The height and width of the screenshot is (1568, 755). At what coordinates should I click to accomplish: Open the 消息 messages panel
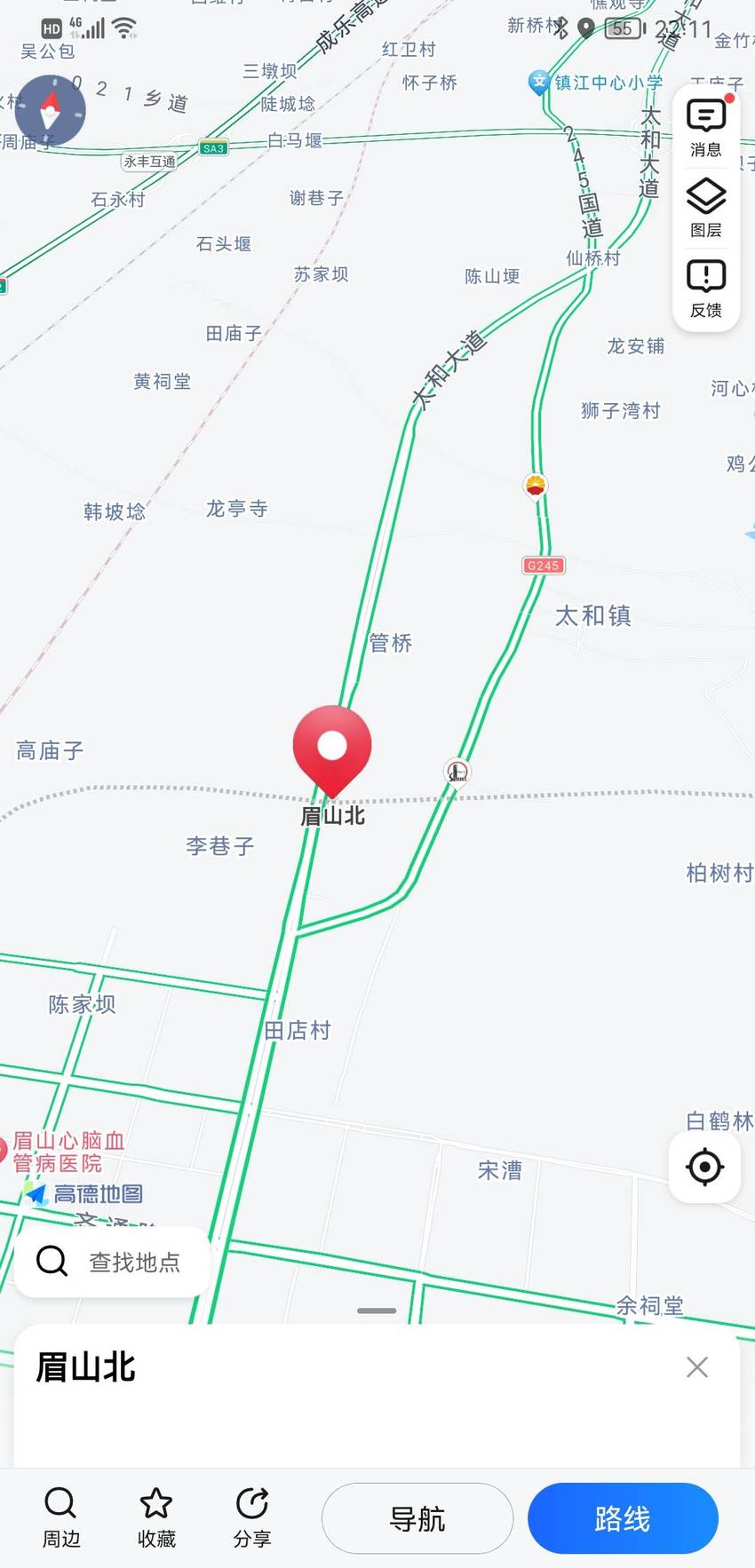[x=706, y=128]
